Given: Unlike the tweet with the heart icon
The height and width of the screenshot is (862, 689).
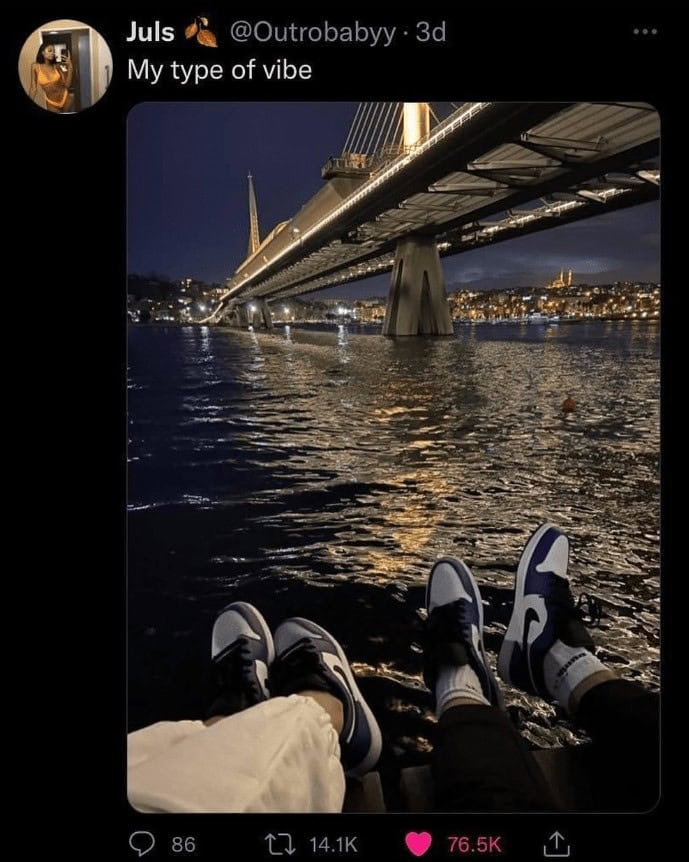Looking at the screenshot, I should 420,845.
